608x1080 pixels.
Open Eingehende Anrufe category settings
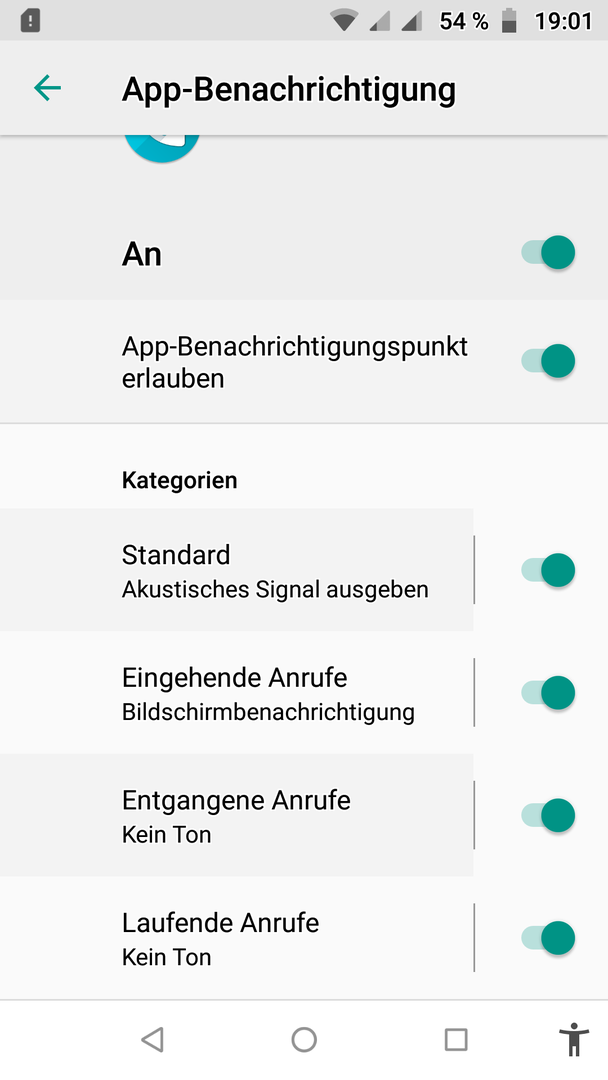click(236, 692)
